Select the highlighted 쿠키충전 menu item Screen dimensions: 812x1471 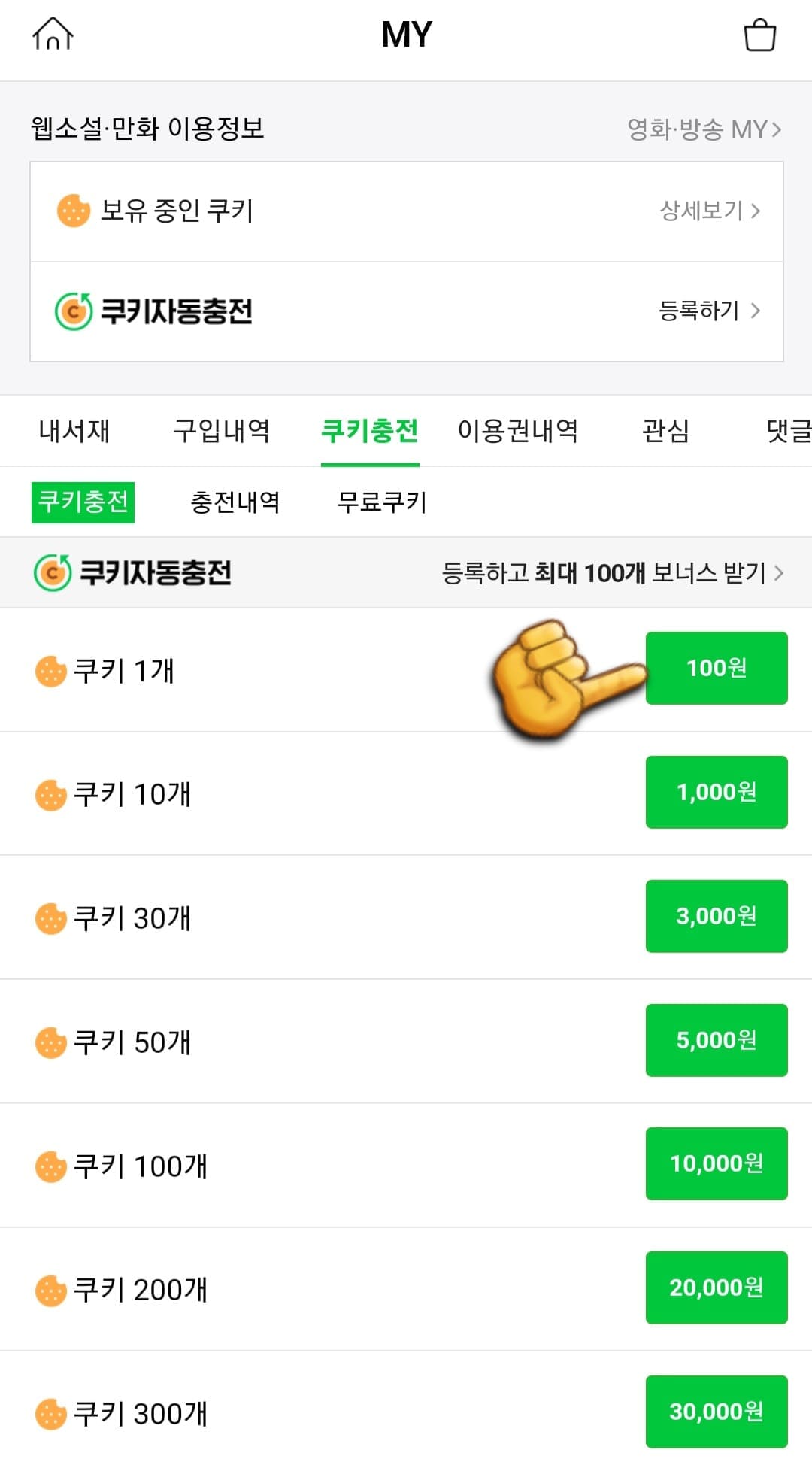(x=83, y=502)
